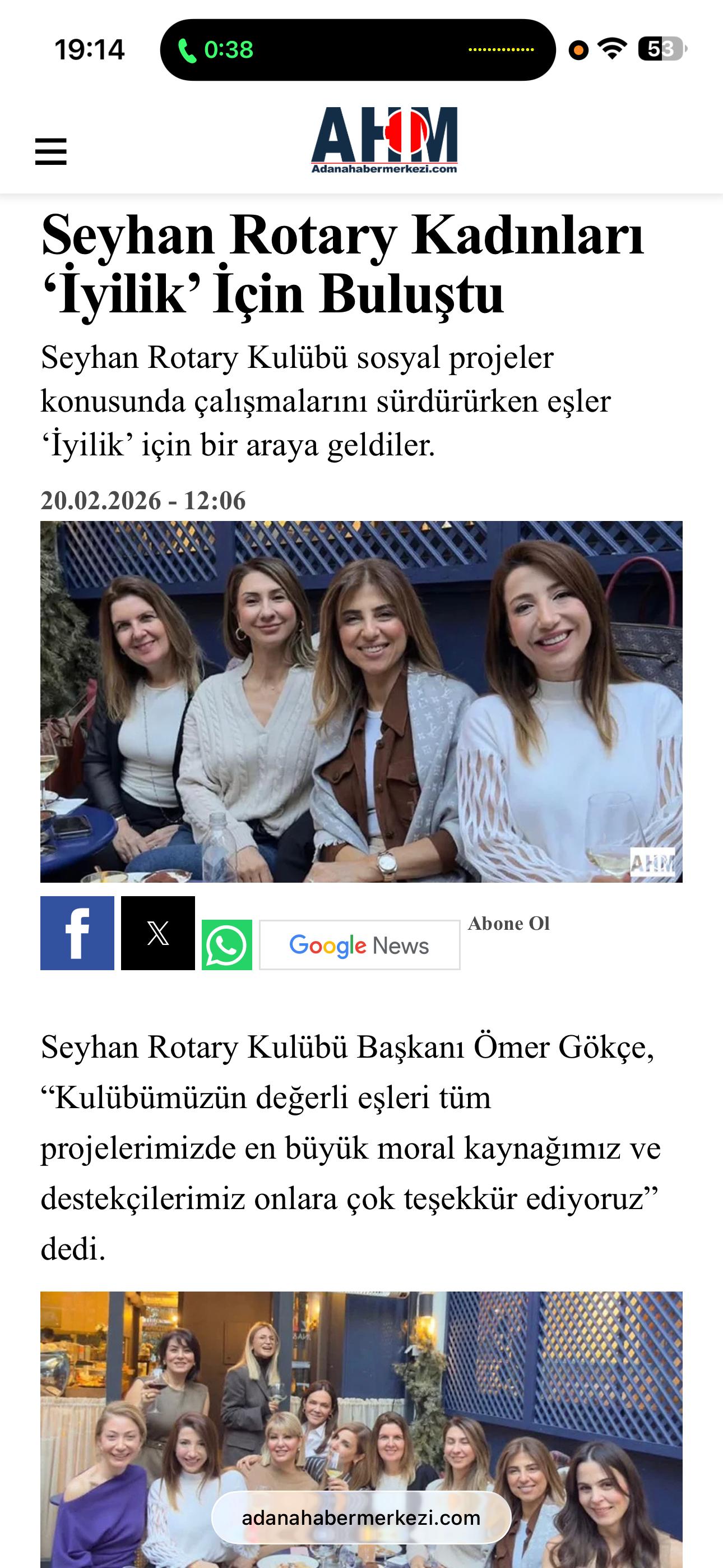Return to the ongoing call
Viewport: 723px width, 1568px height.
point(216,50)
